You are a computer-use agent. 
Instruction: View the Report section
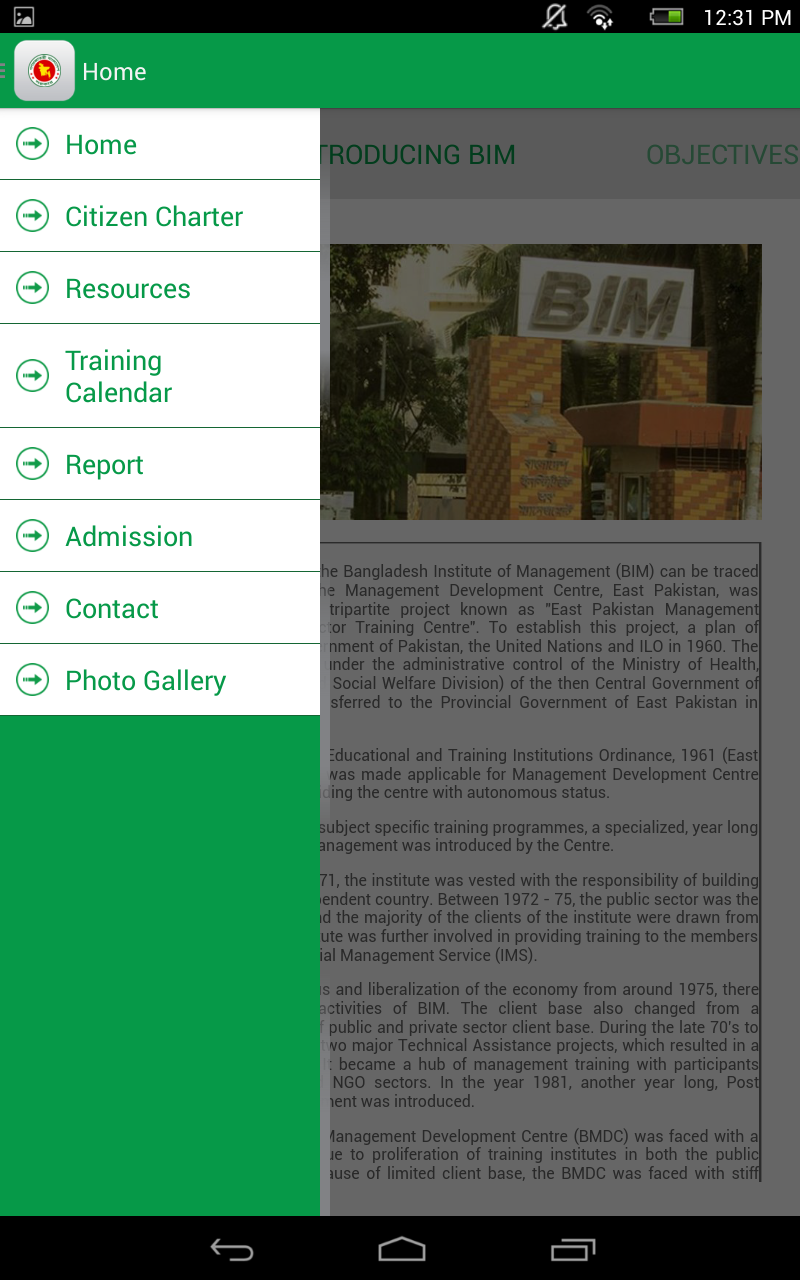point(160,465)
